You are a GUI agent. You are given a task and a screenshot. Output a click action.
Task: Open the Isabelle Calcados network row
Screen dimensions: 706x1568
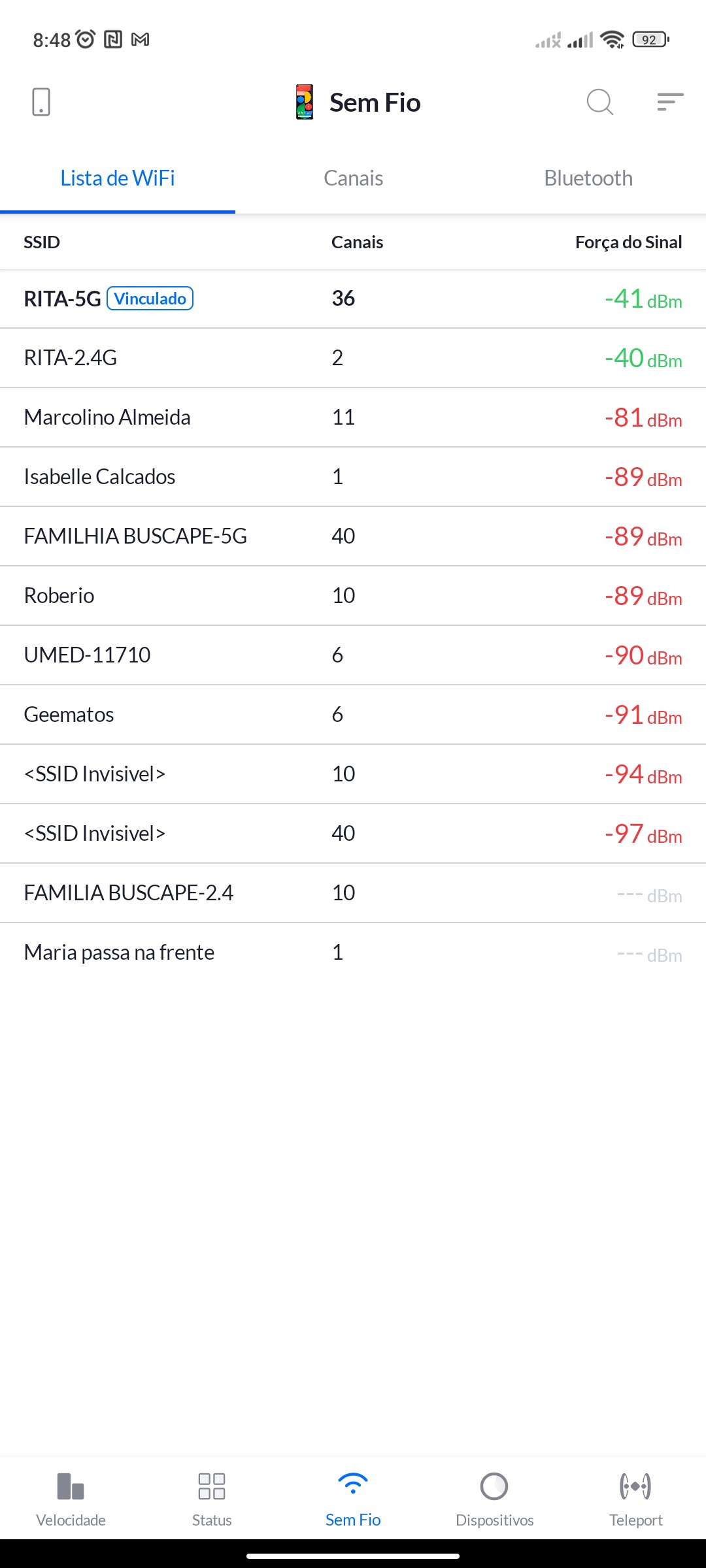tap(353, 477)
